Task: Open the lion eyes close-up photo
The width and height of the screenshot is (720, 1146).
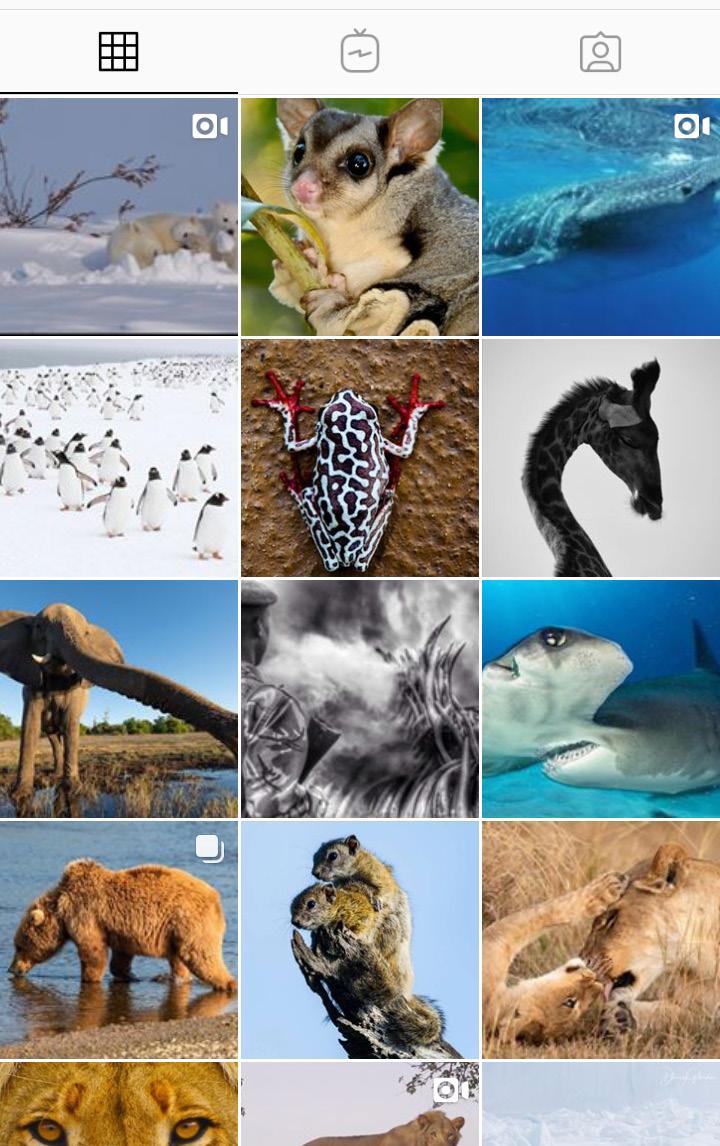Action: point(118,1104)
